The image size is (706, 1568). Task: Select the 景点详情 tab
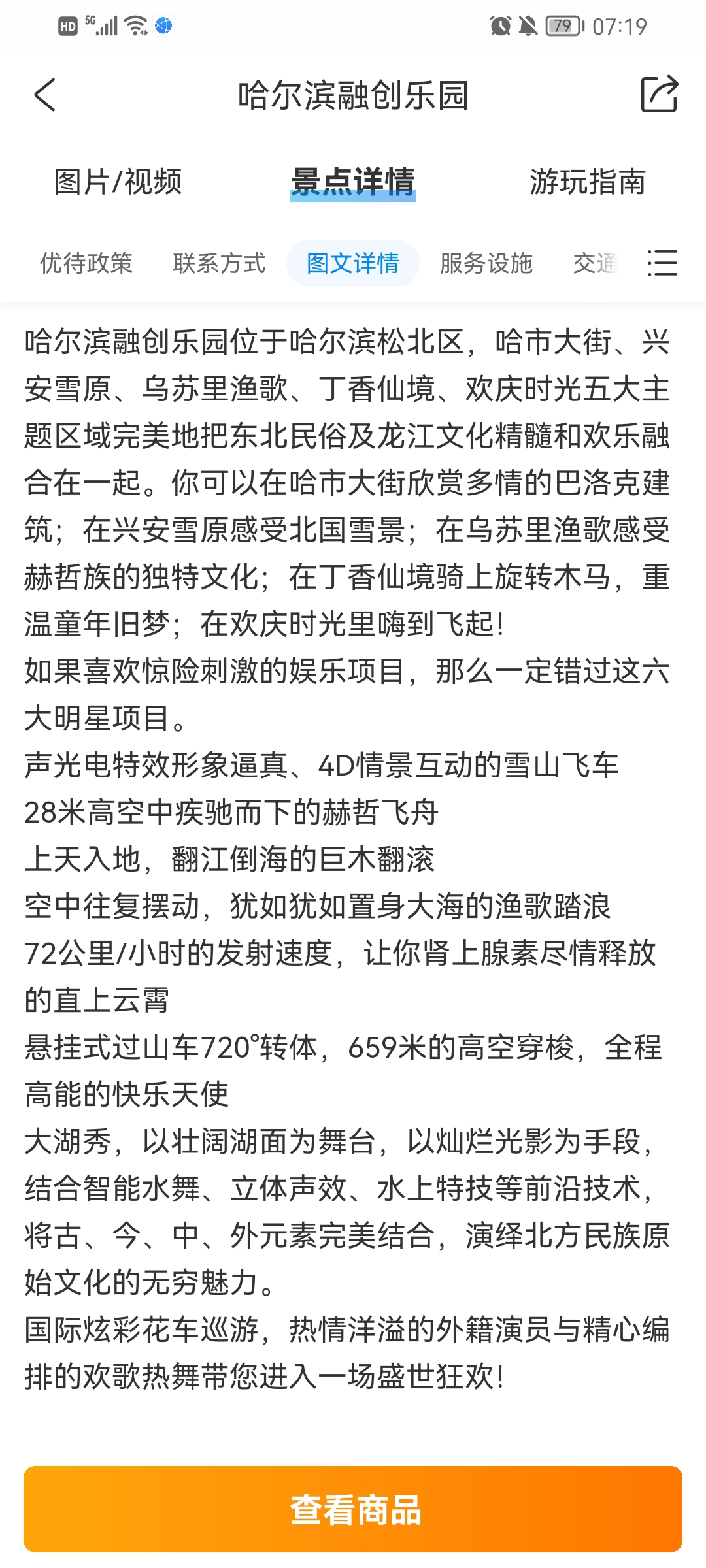coord(353,182)
